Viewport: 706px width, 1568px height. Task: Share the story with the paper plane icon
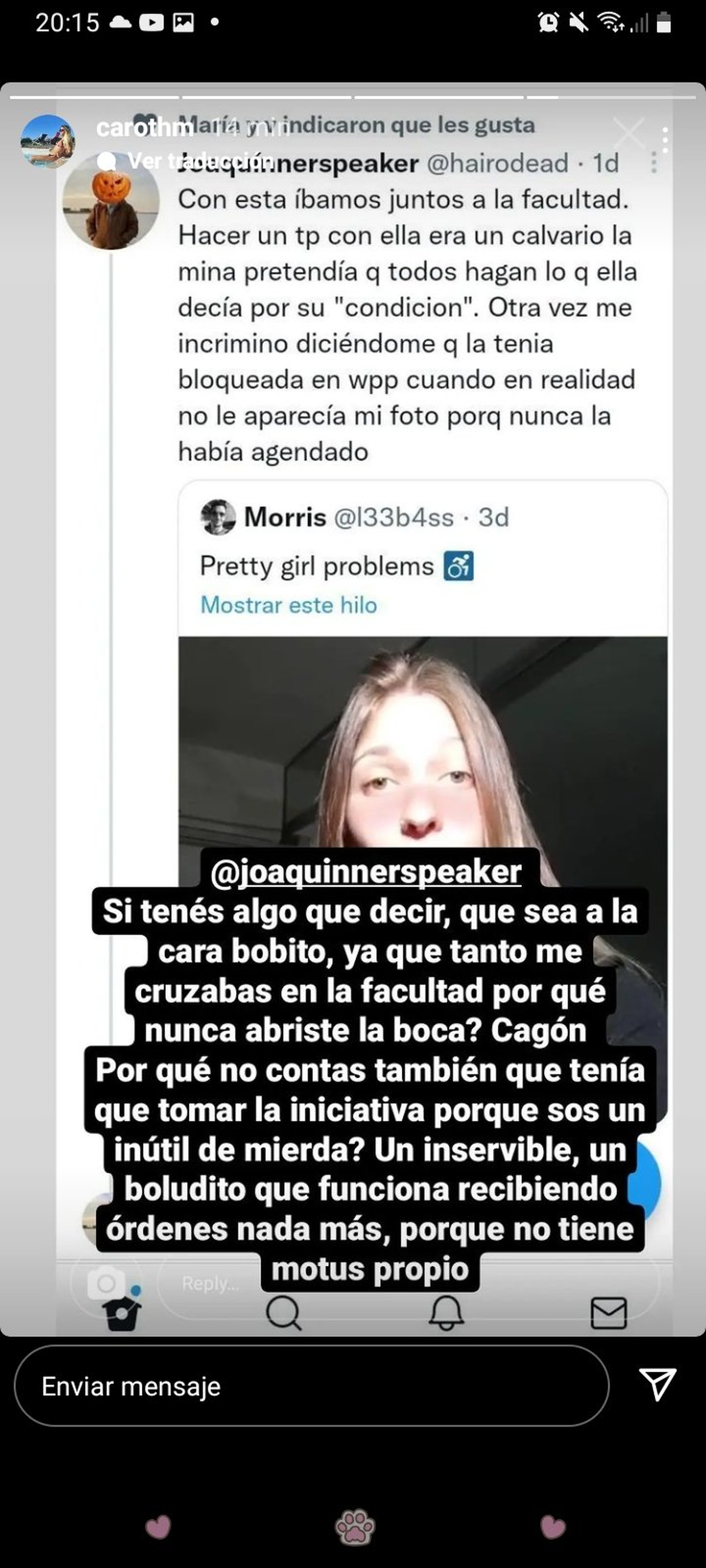(657, 1385)
